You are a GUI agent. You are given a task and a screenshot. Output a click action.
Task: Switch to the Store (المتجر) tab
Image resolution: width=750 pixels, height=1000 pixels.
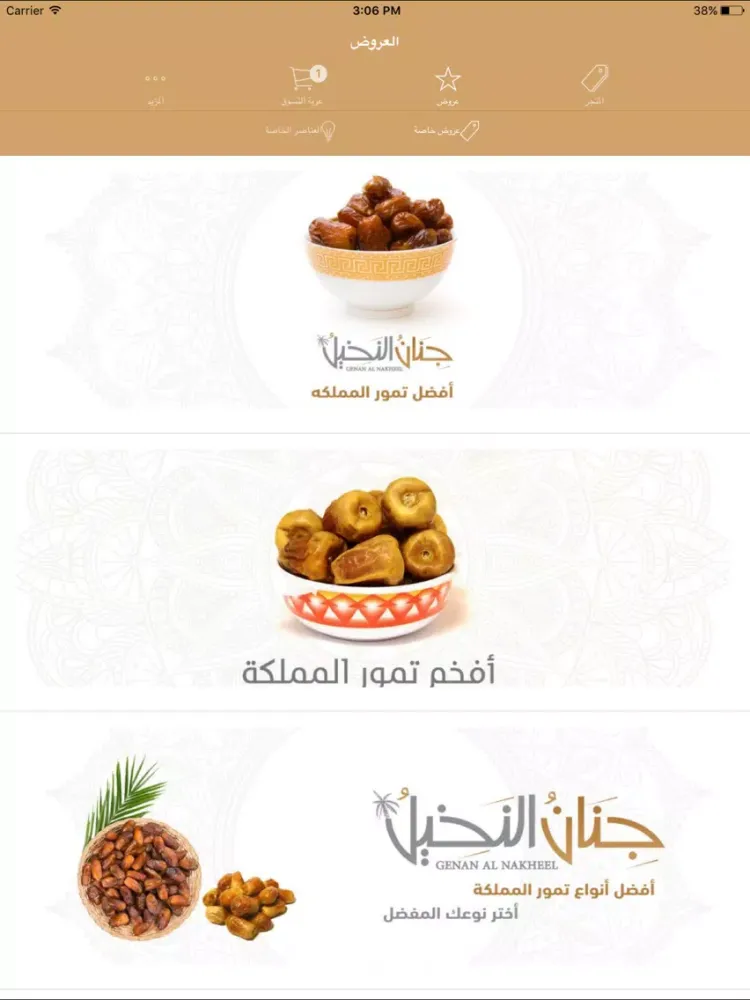[595, 86]
